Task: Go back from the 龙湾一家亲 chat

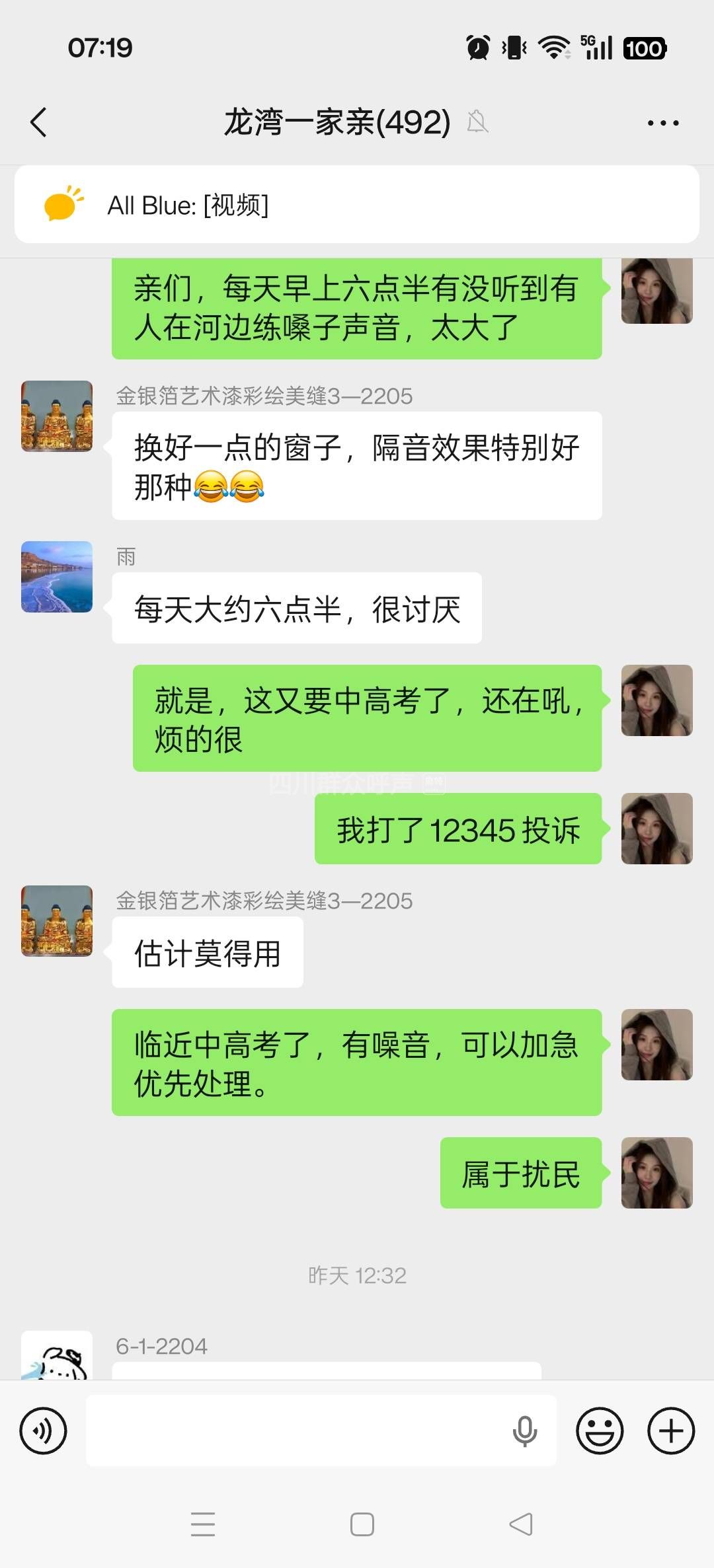Action: pyautogui.click(x=39, y=122)
